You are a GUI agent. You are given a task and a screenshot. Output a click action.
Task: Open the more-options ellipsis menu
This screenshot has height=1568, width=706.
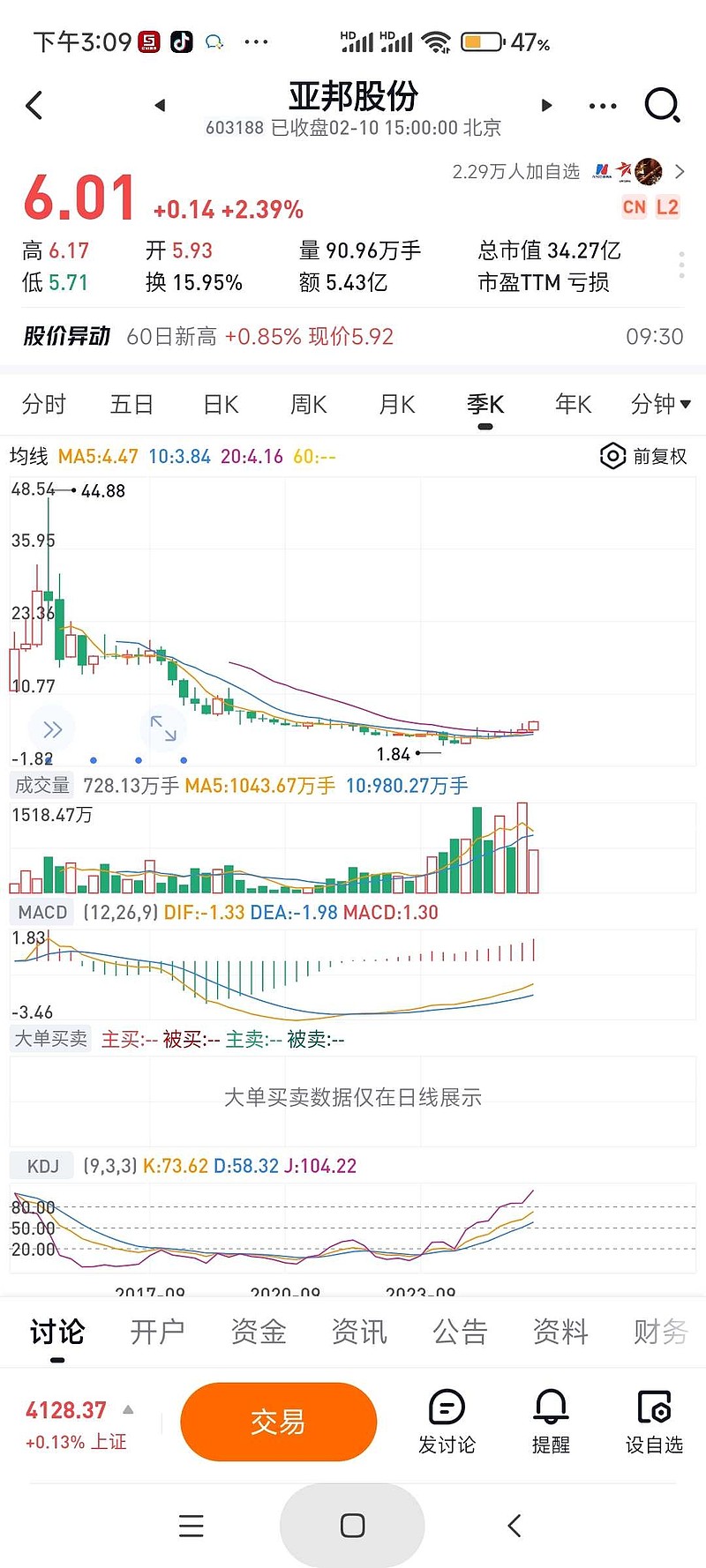602,104
